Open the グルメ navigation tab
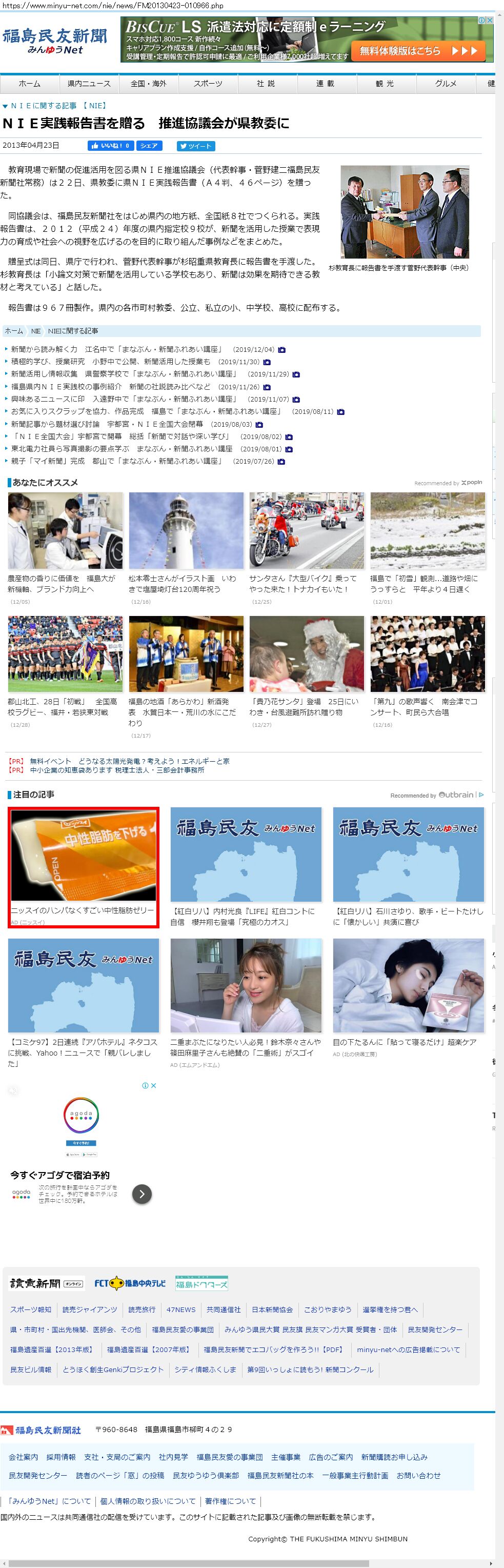 tap(445, 84)
